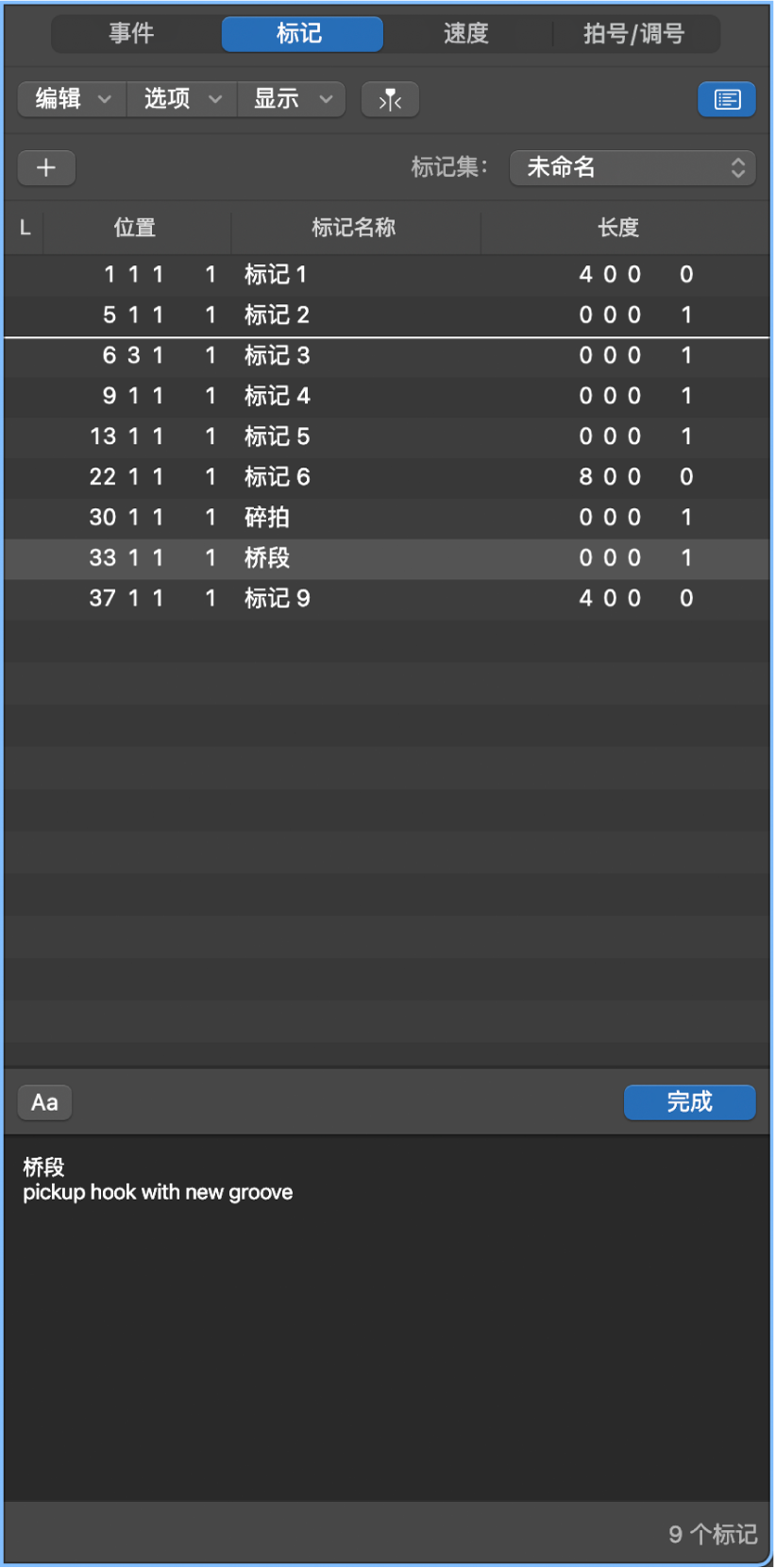Tap the catch playhead icon
This screenshot has height=1568, width=776.
[390, 99]
